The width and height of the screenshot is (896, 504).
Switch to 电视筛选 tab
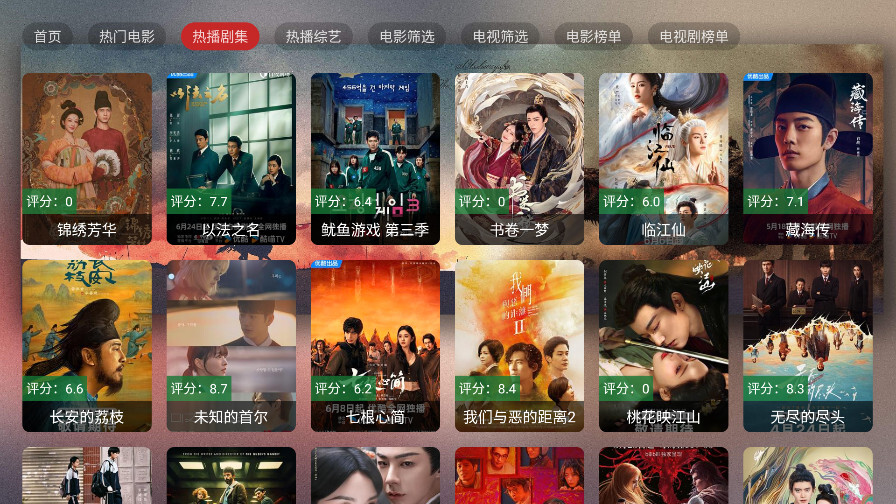(500, 37)
